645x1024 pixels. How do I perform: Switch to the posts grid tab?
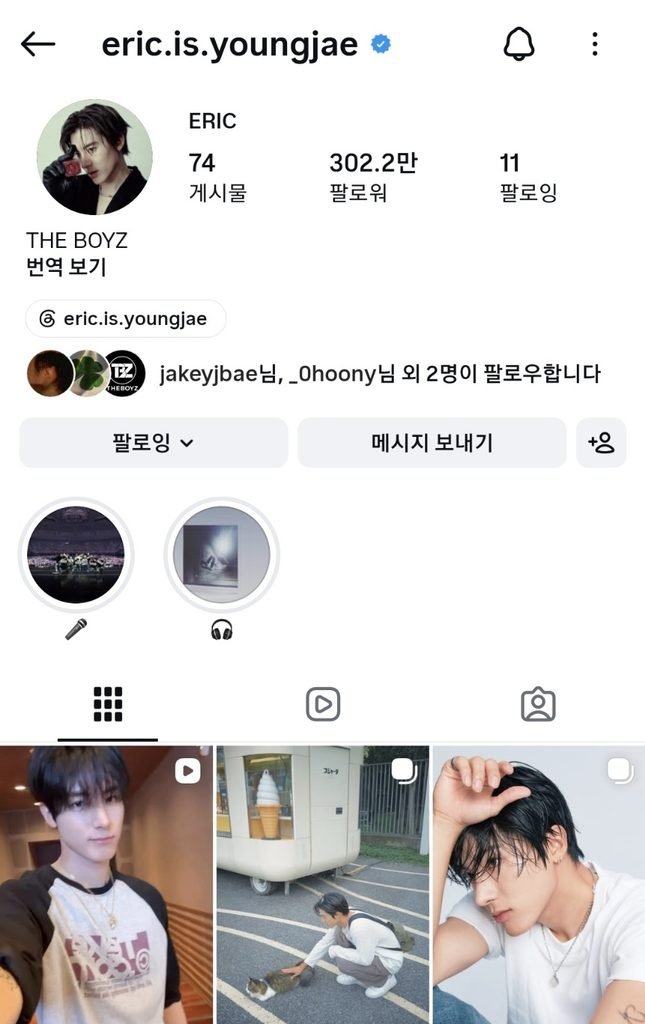[108, 705]
